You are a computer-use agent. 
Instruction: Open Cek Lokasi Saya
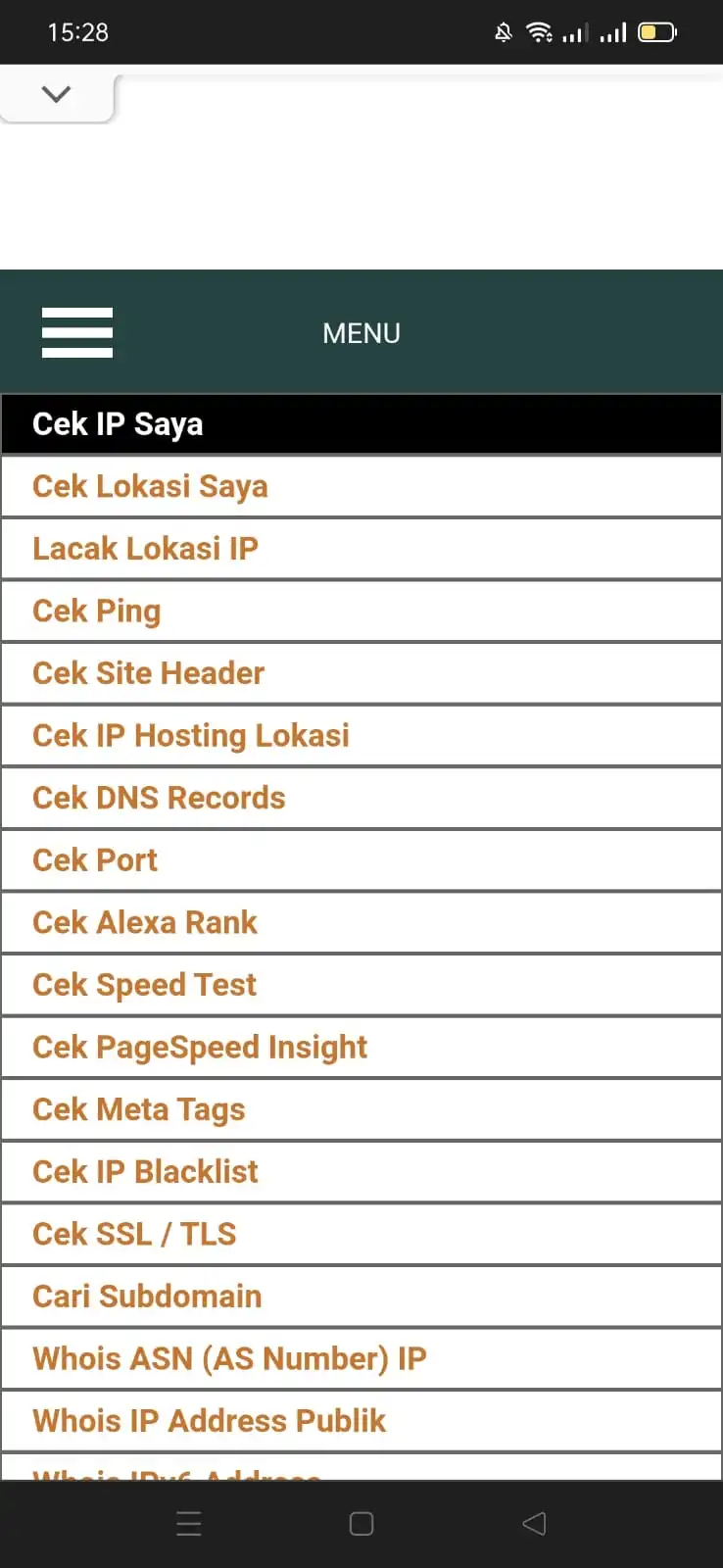coord(361,487)
